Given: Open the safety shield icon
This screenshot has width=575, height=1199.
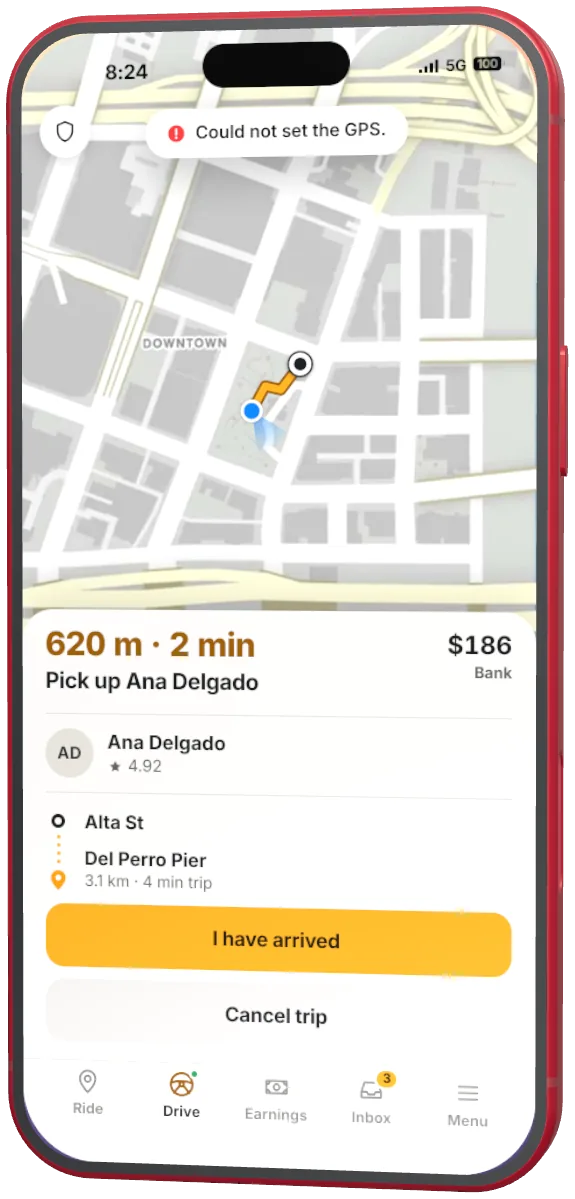Looking at the screenshot, I should 65,132.
